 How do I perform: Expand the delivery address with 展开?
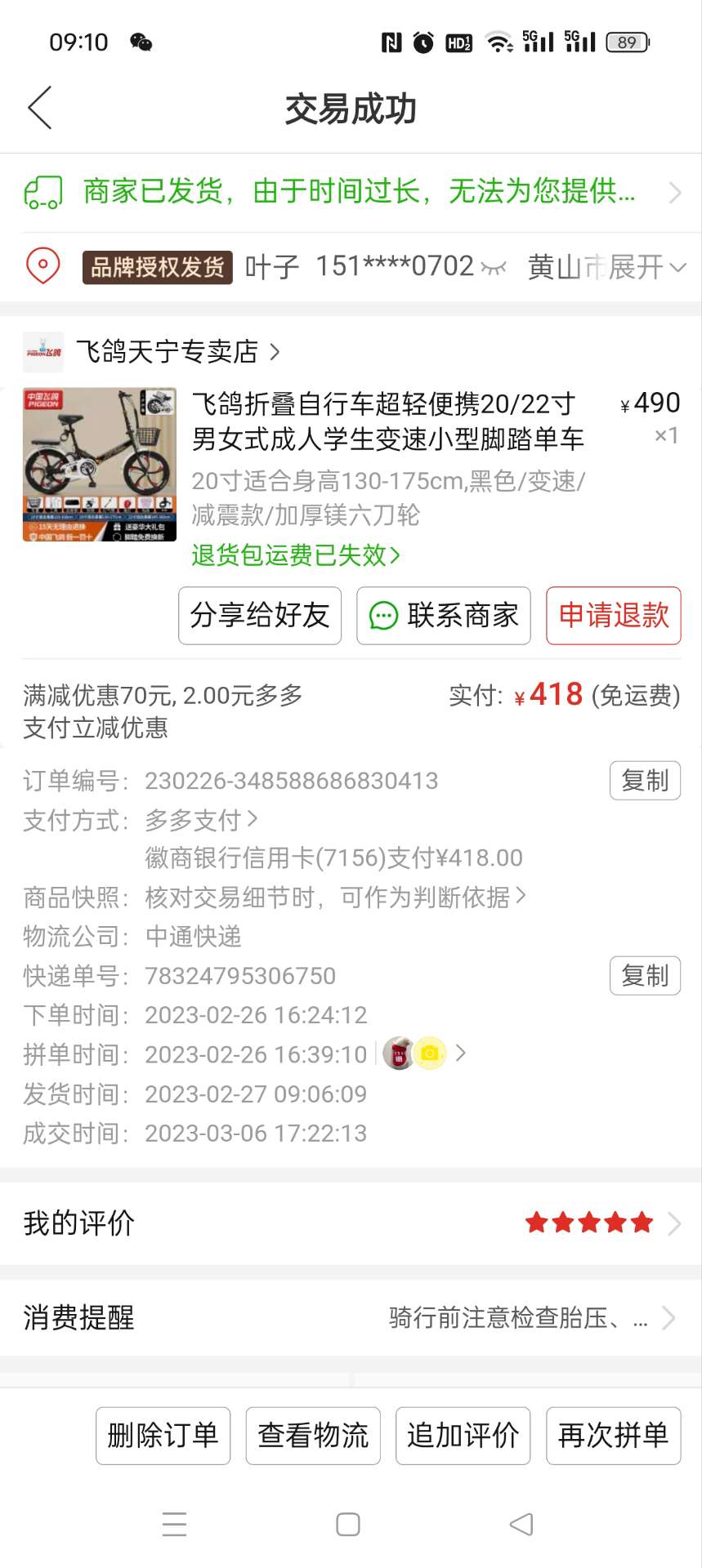coord(646,267)
